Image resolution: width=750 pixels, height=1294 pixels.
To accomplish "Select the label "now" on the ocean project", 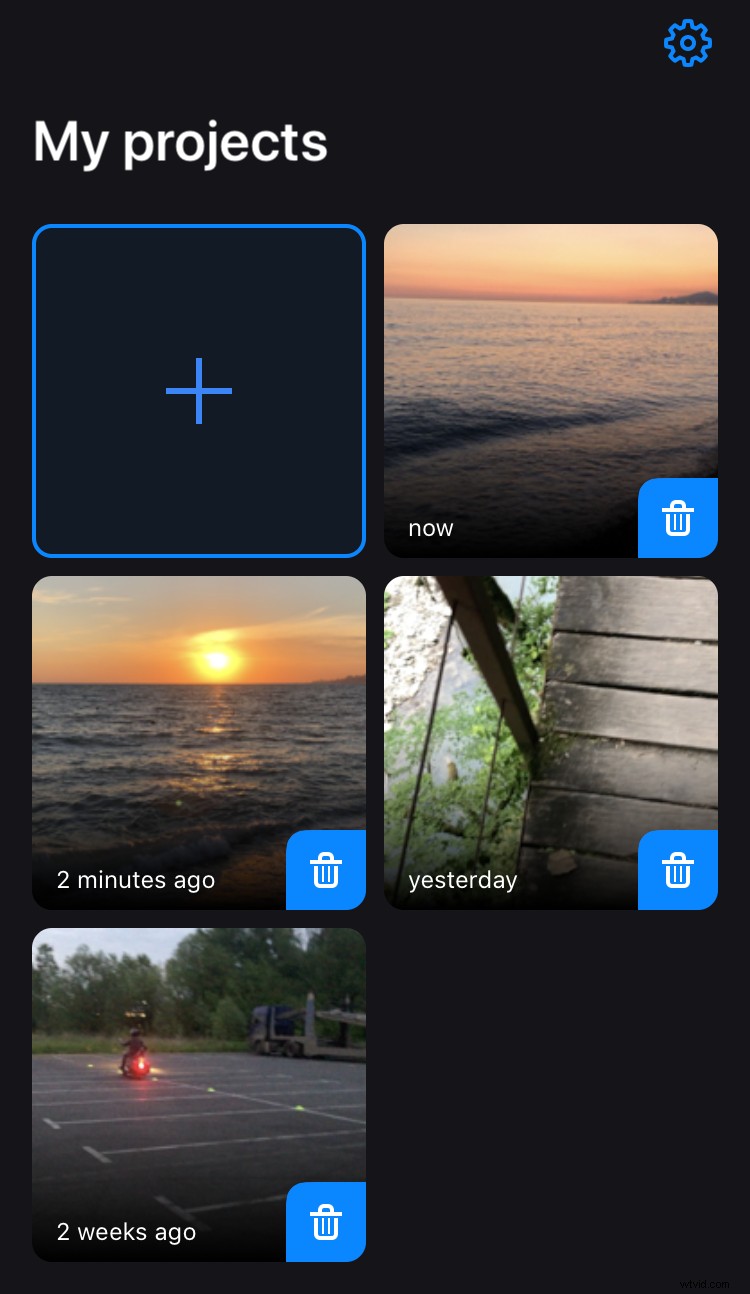I will tap(430, 528).
